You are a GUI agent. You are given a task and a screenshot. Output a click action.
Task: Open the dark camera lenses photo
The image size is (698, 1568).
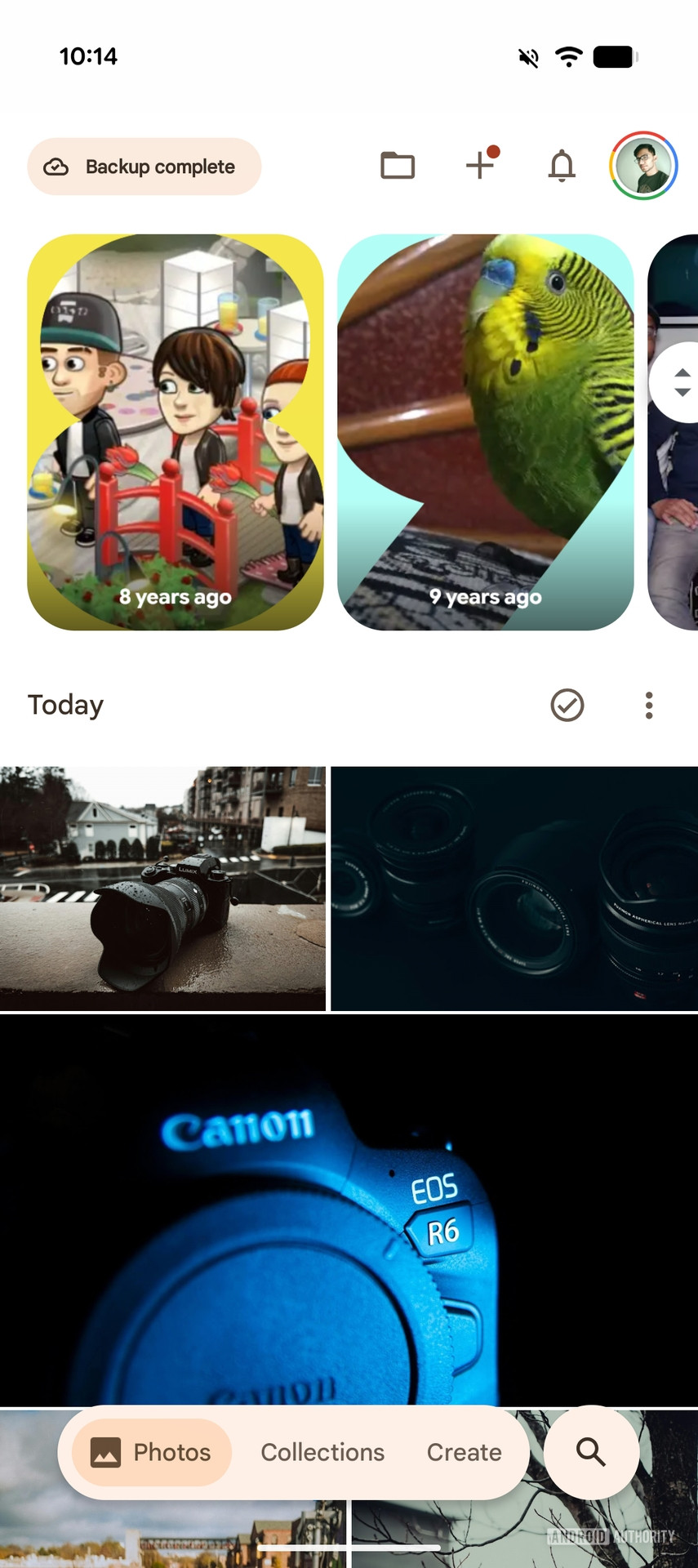[x=514, y=888]
